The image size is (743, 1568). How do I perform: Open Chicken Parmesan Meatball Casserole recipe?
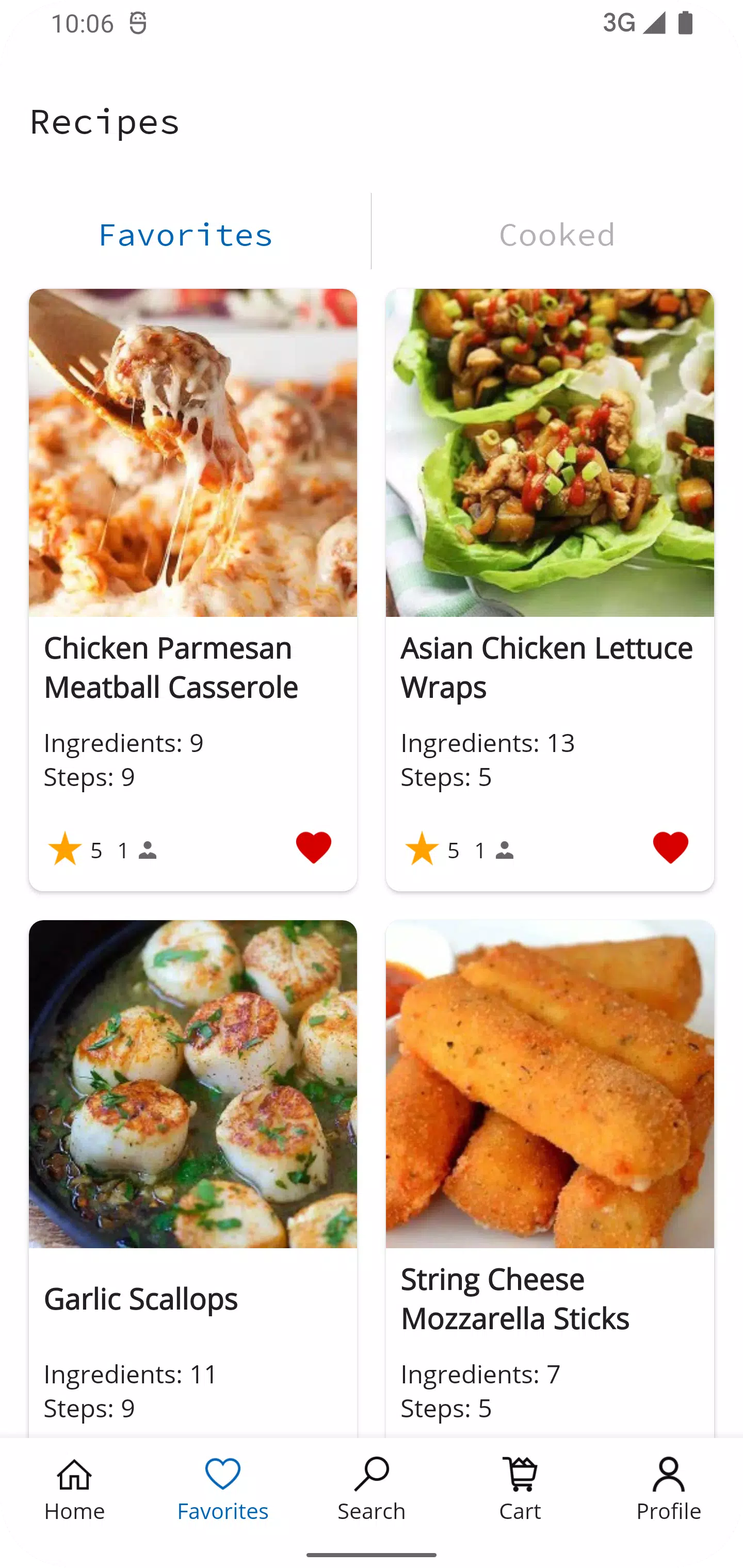[x=193, y=589]
